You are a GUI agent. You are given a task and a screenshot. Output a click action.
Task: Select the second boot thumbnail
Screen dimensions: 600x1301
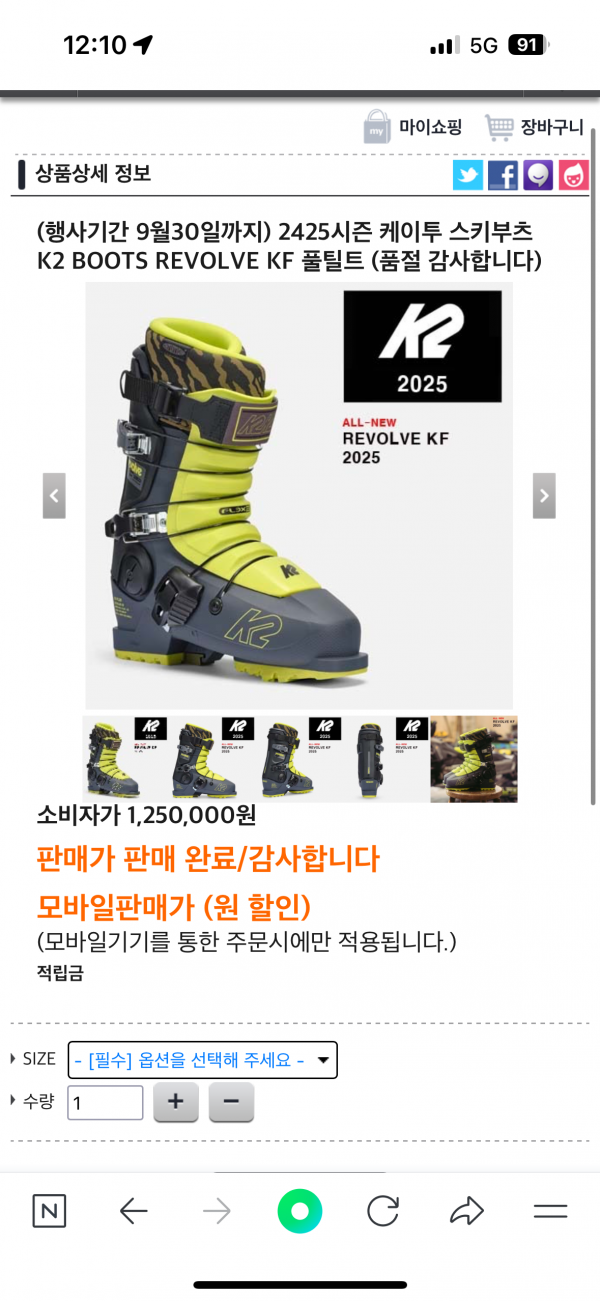click(x=212, y=759)
